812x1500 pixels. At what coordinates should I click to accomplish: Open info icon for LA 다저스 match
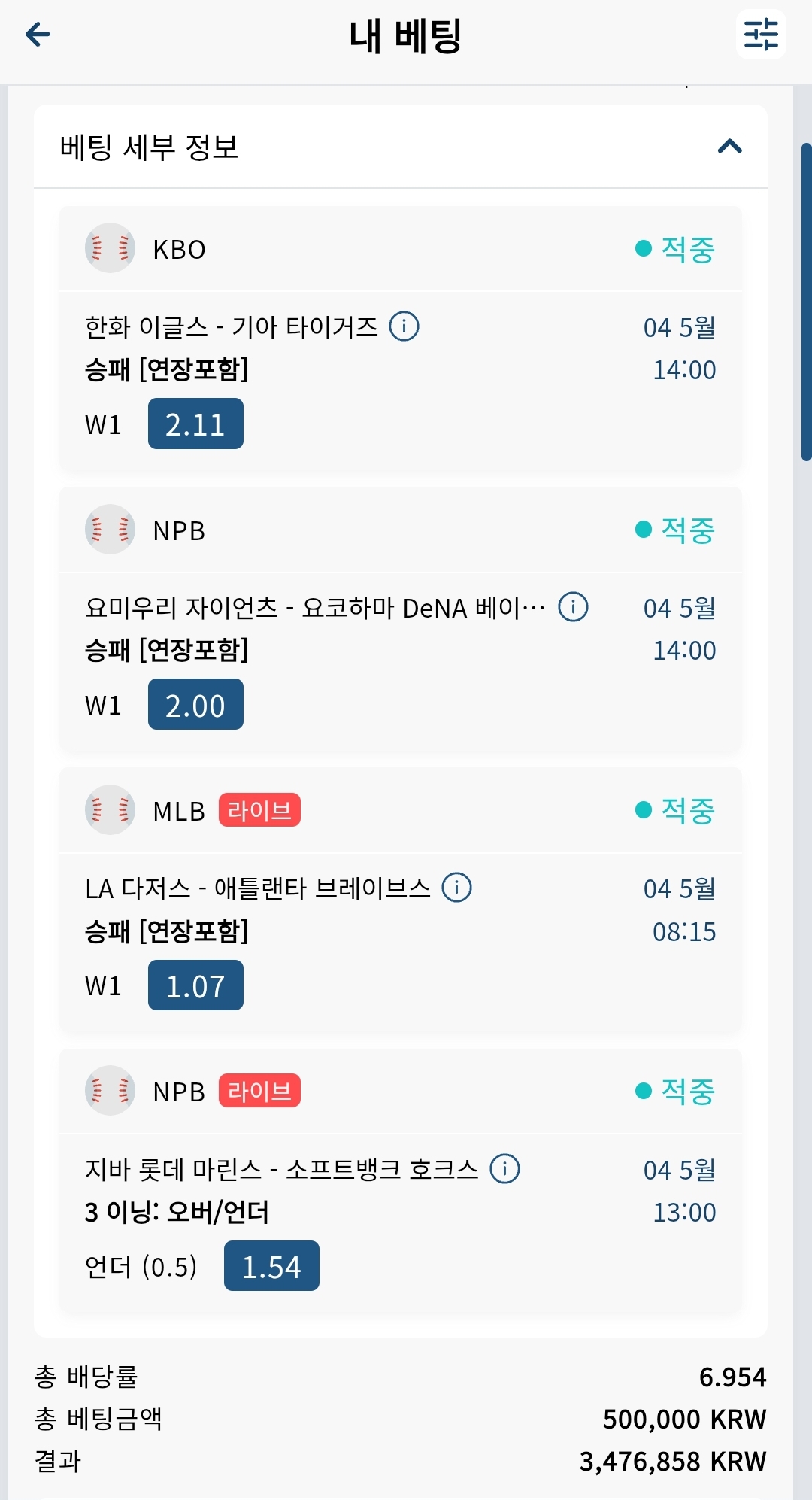point(456,888)
